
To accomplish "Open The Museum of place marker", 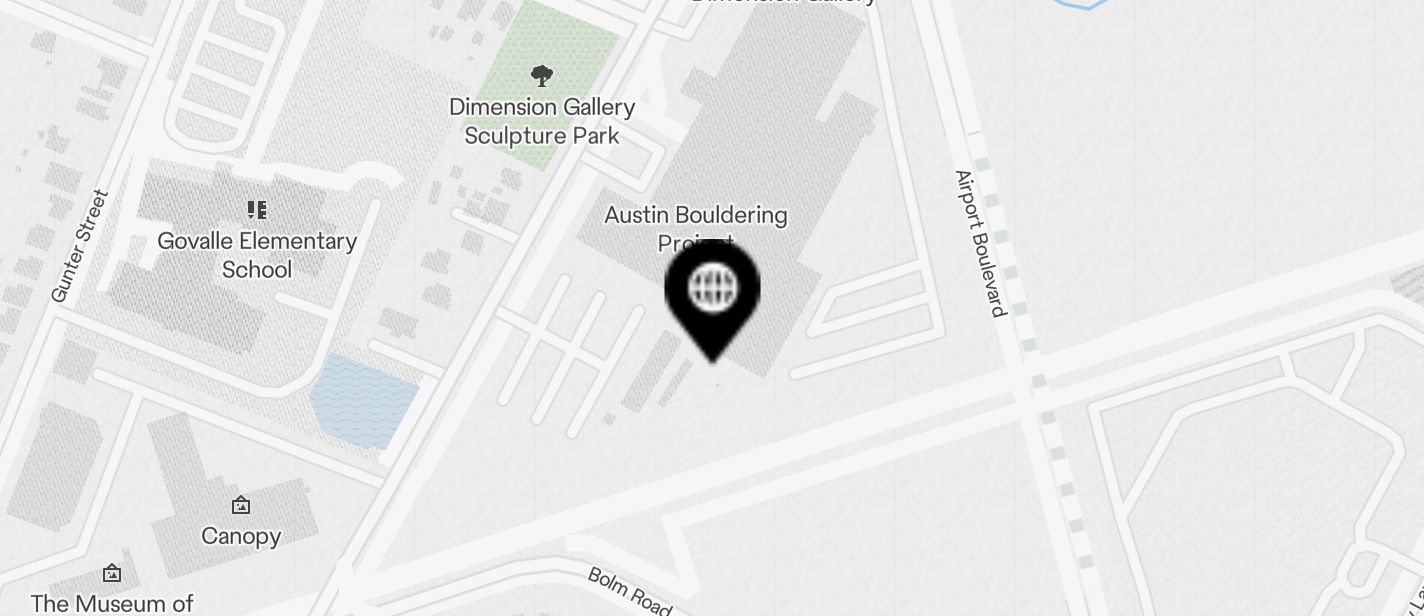I will tap(112, 574).
